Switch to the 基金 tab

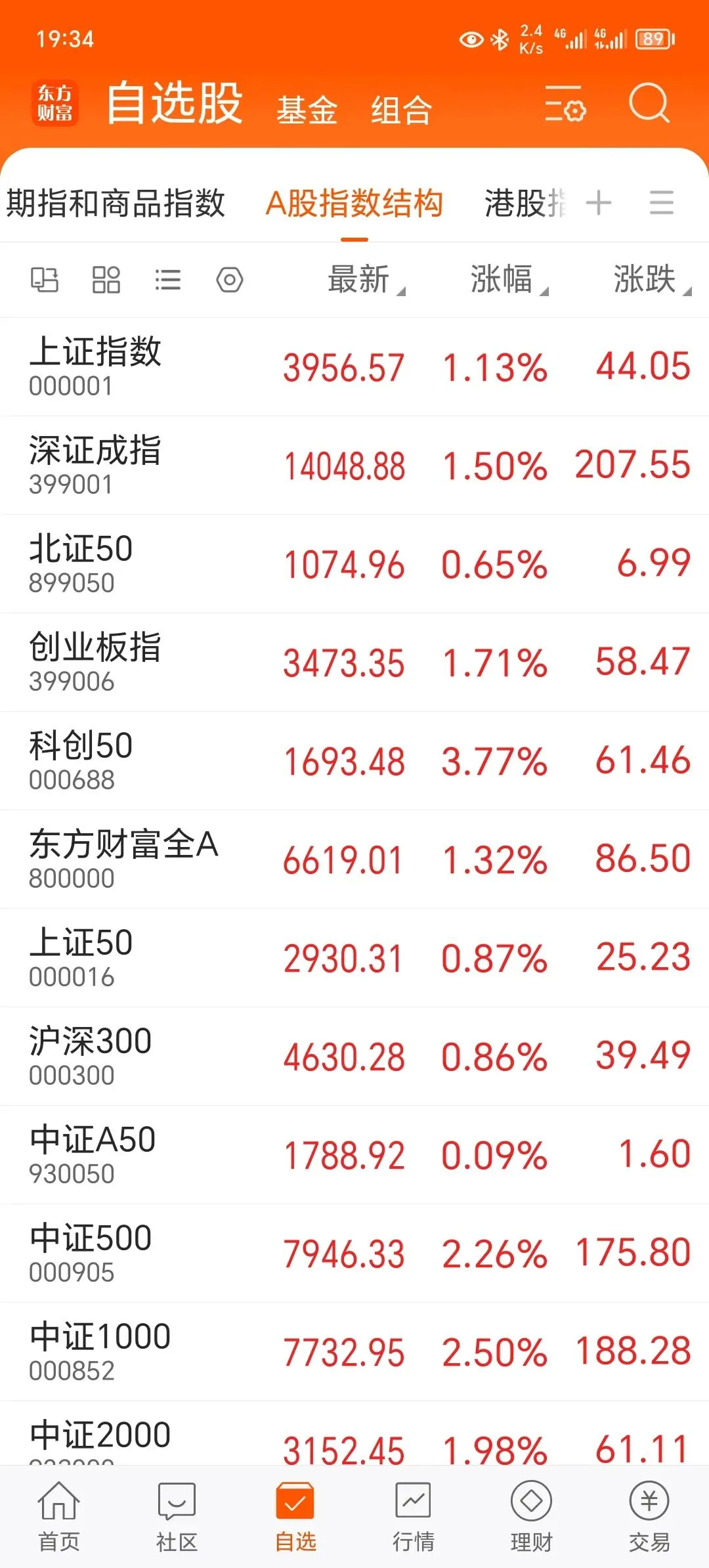point(307,110)
